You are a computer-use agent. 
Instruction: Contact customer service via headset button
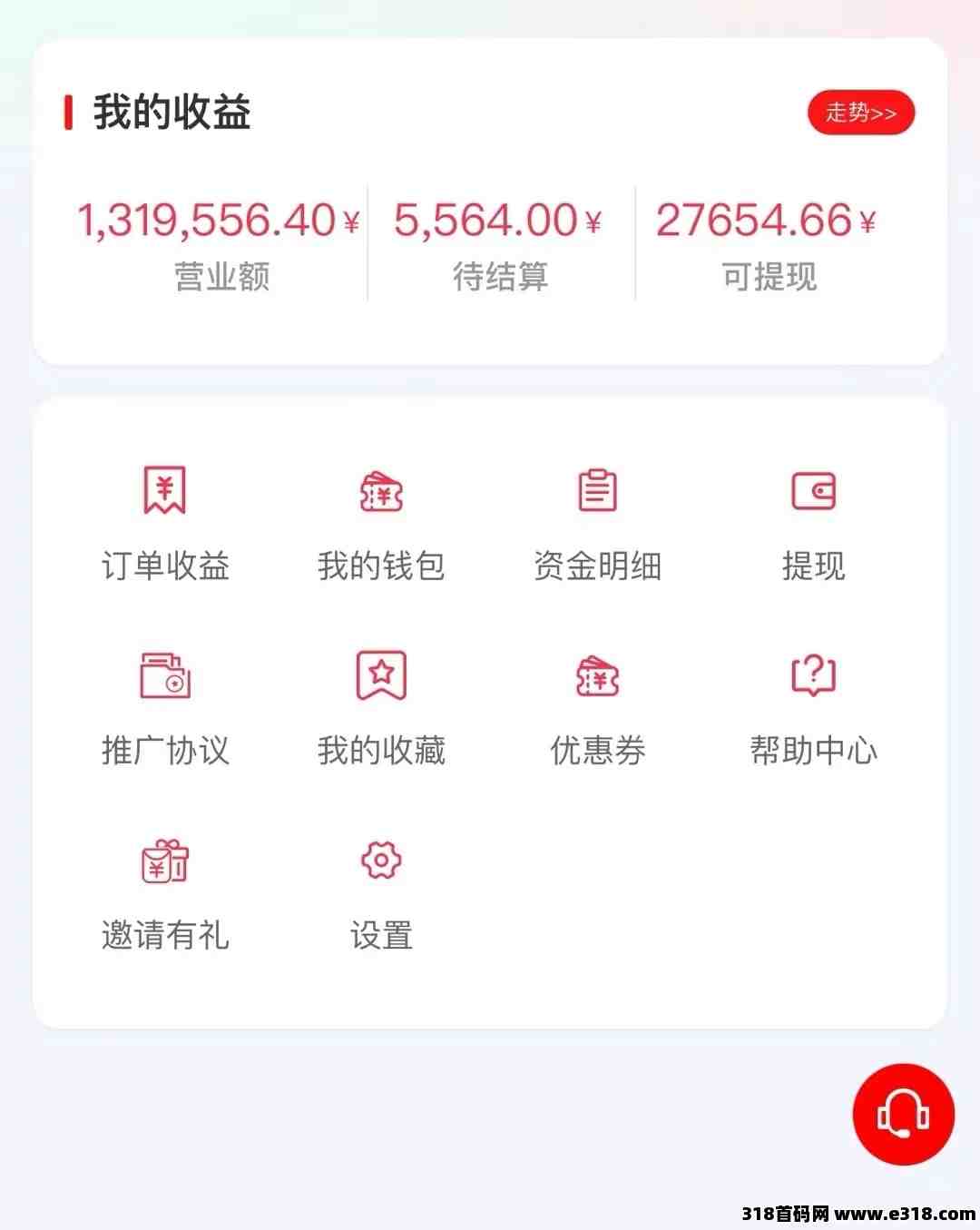click(903, 1114)
